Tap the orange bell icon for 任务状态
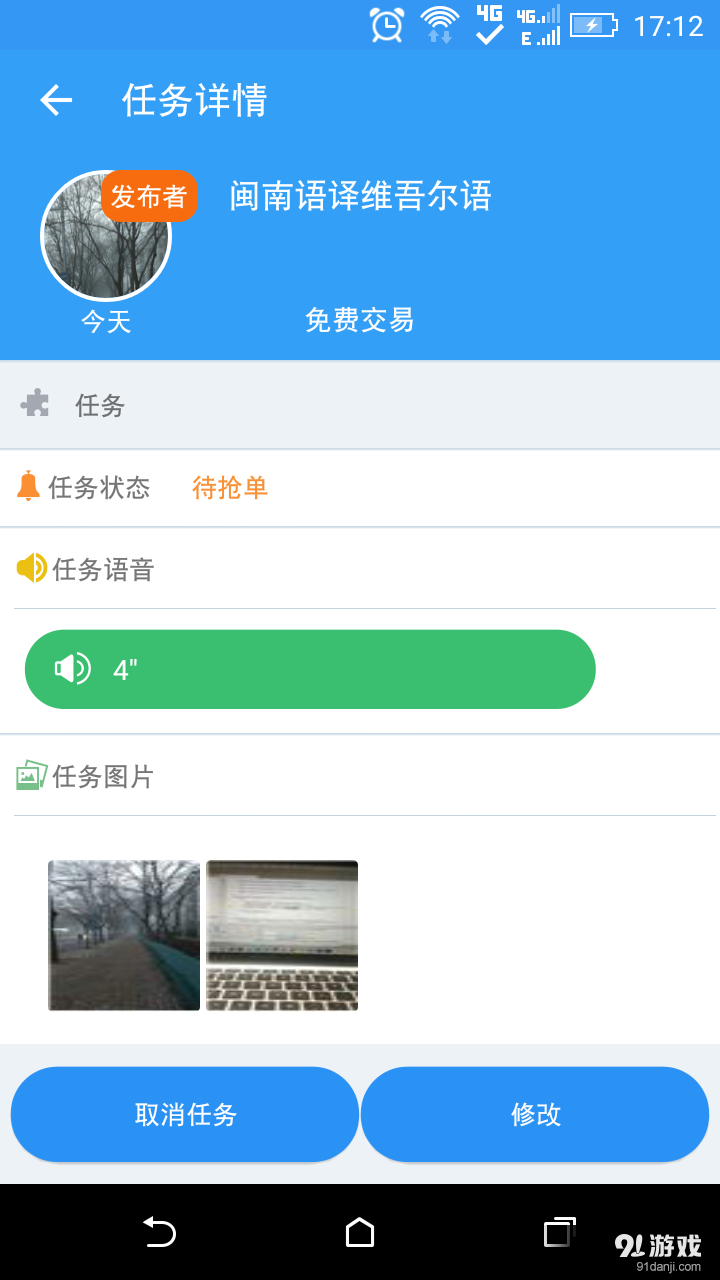Viewport: 720px width, 1280px height. tap(27, 488)
